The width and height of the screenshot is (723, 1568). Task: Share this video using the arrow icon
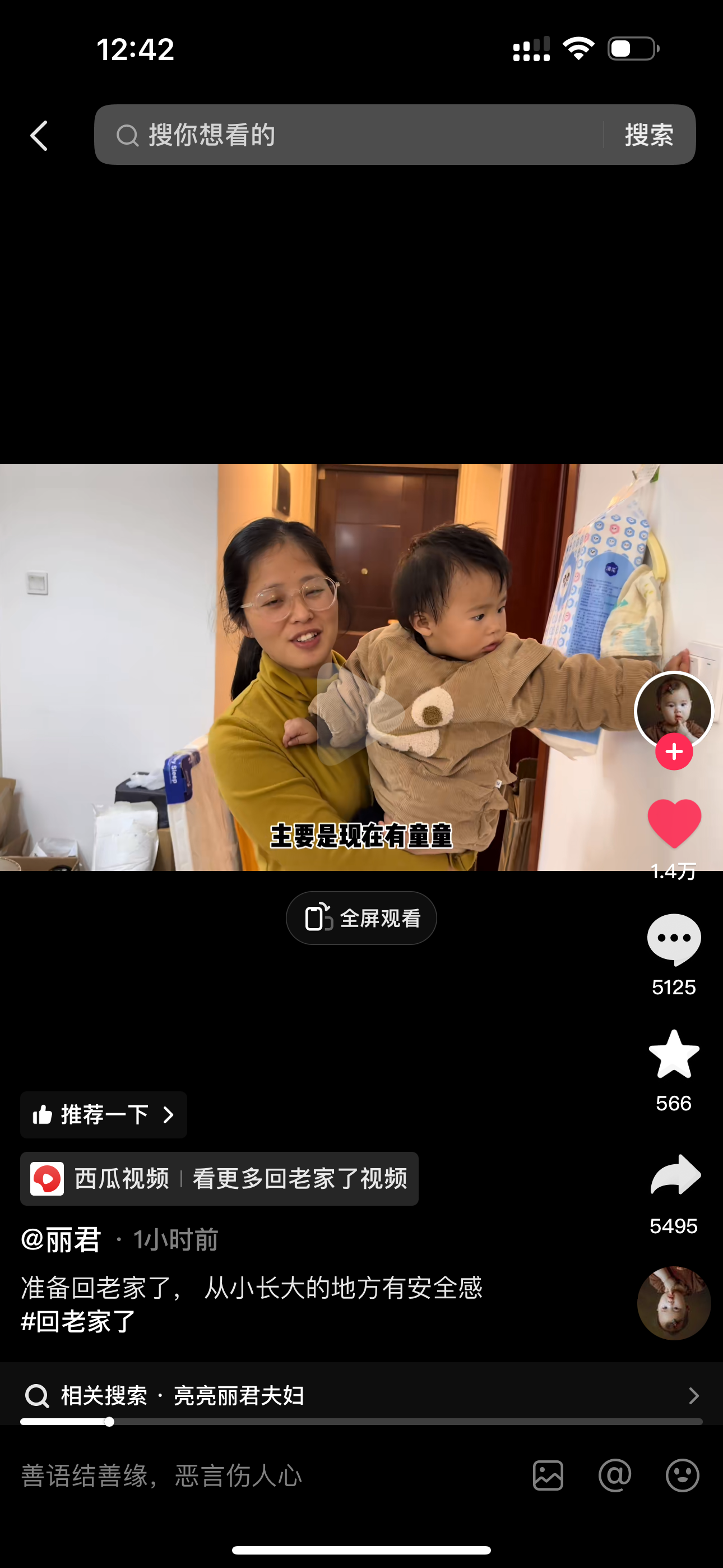click(x=675, y=1175)
